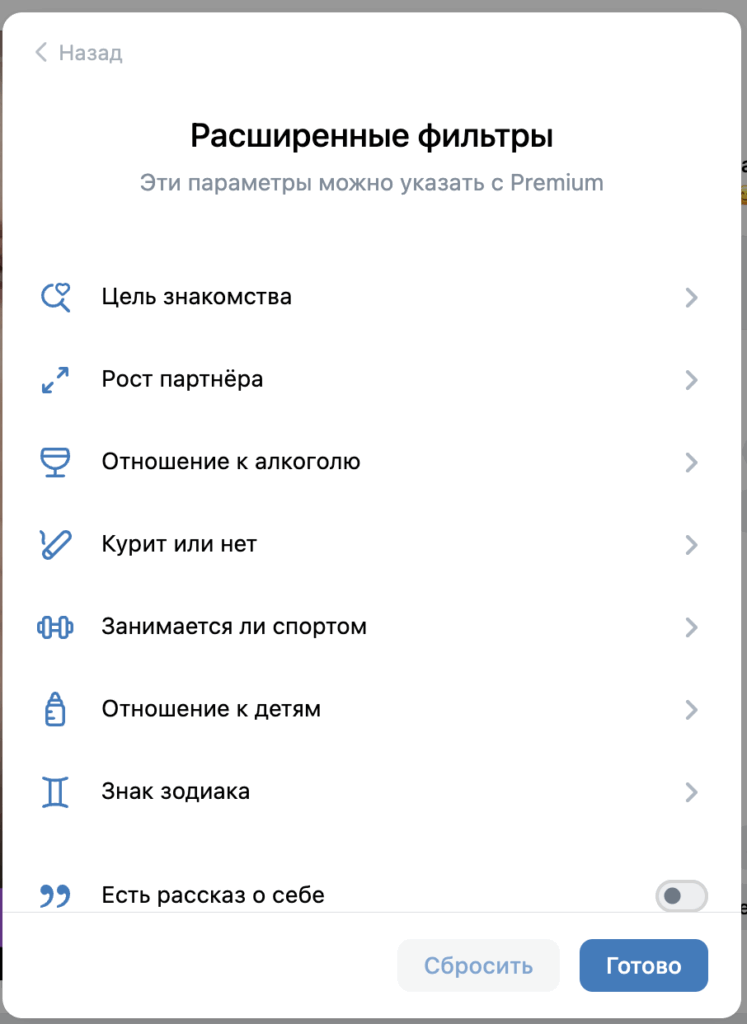This screenshot has height=1024, width=747.
Task: Enable the Есть рассказ о себе switch
Action: click(681, 896)
